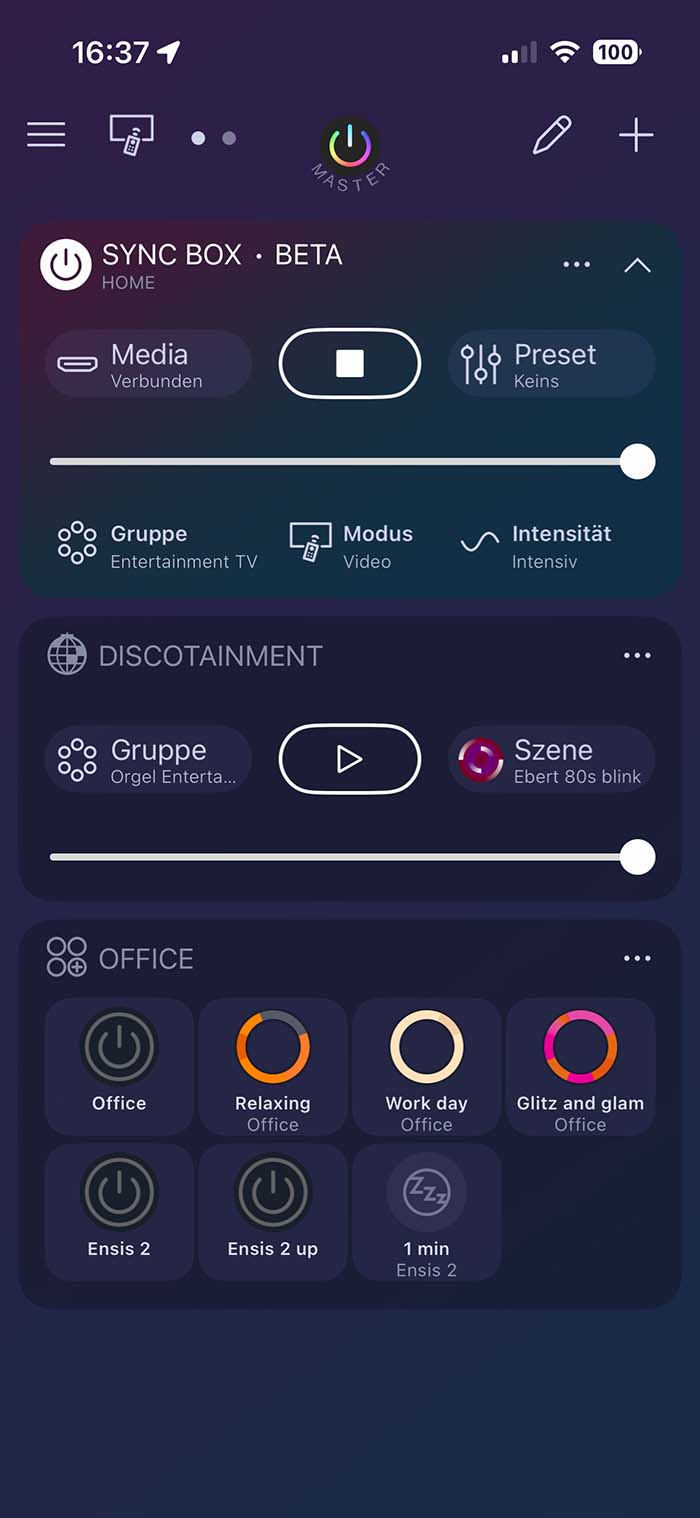Open Sync Box overflow menu
Image resolution: width=700 pixels, height=1518 pixels.
click(577, 265)
